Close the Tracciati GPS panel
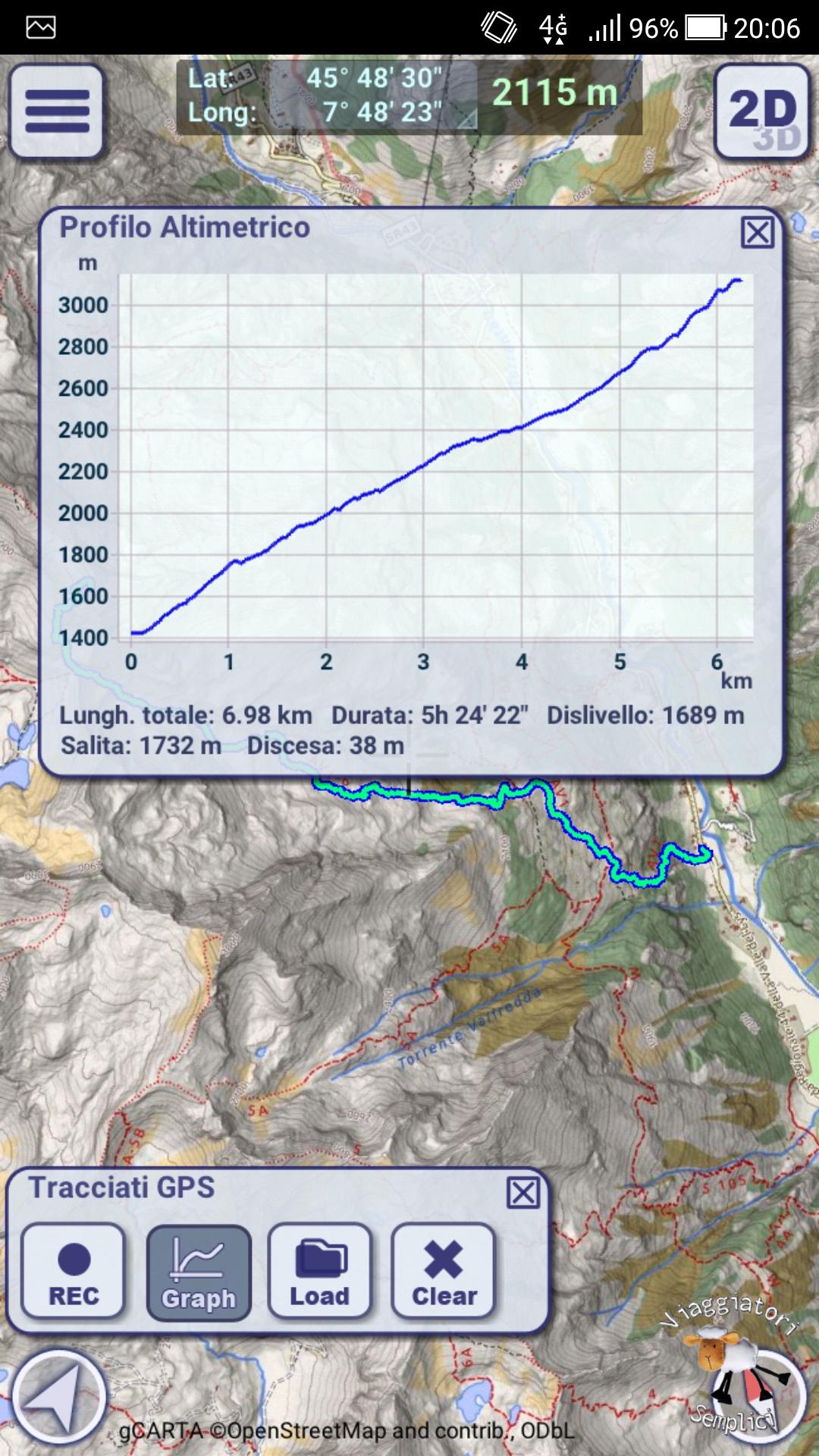Screen dimensions: 819x1456 coord(523,1193)
